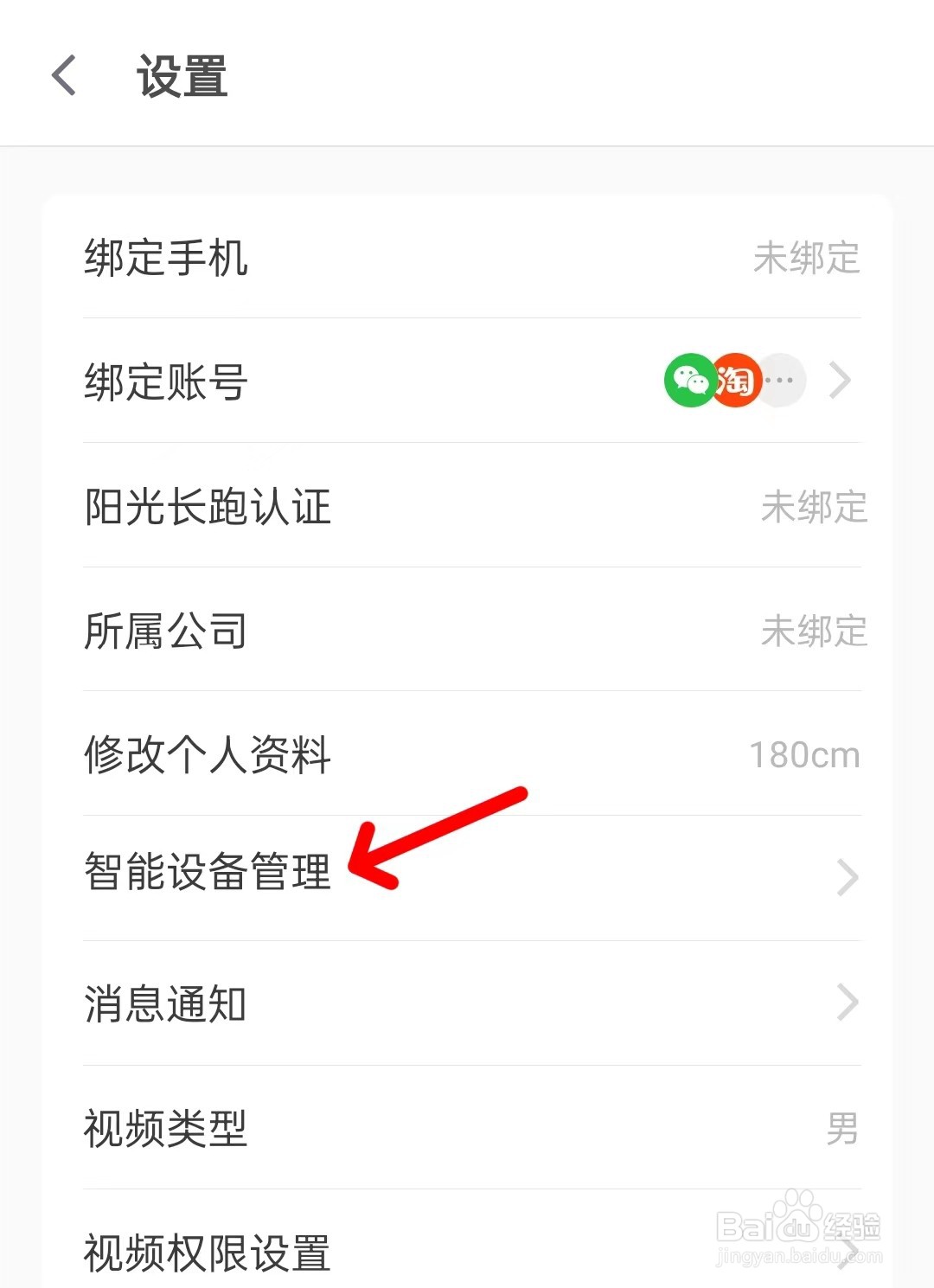Expand the 绑定账号 row chevron

pos(840,381)
